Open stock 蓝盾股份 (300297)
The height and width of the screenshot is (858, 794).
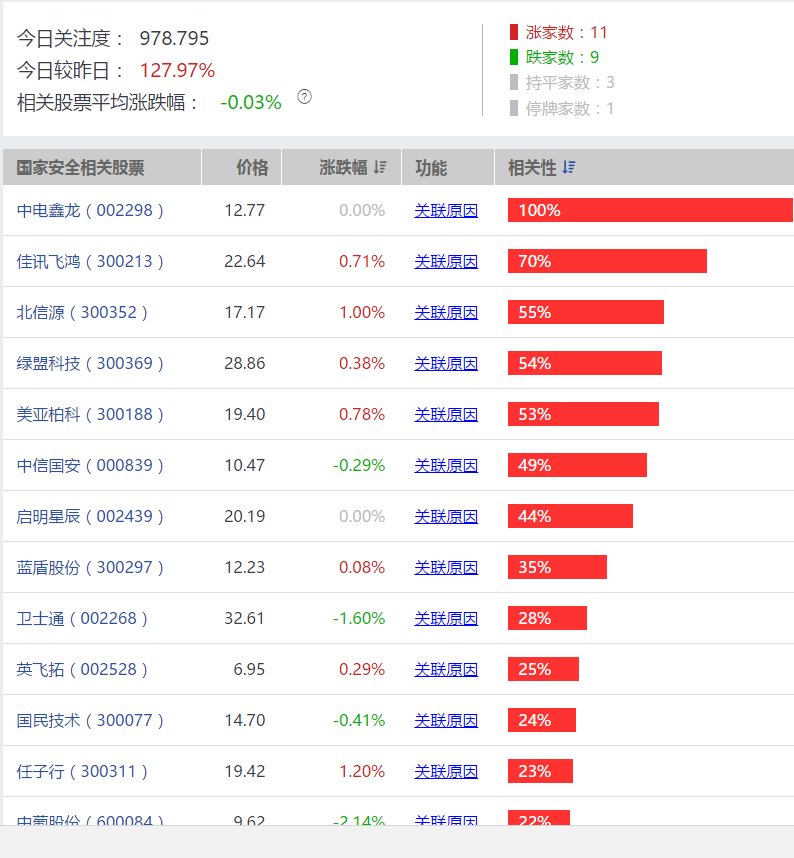point(90,567)
